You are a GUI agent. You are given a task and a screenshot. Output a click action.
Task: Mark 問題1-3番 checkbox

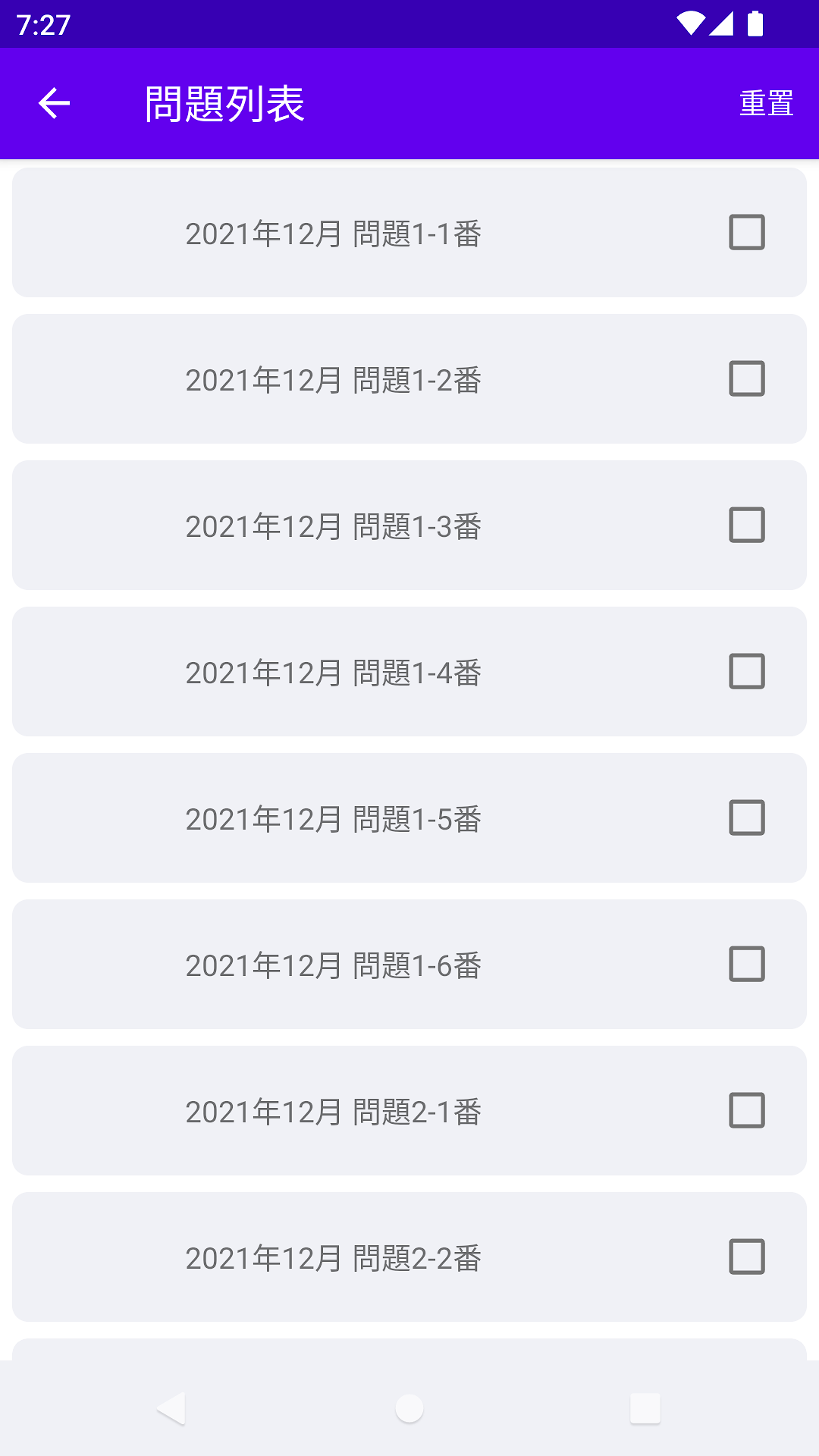(x=747, y=525)
